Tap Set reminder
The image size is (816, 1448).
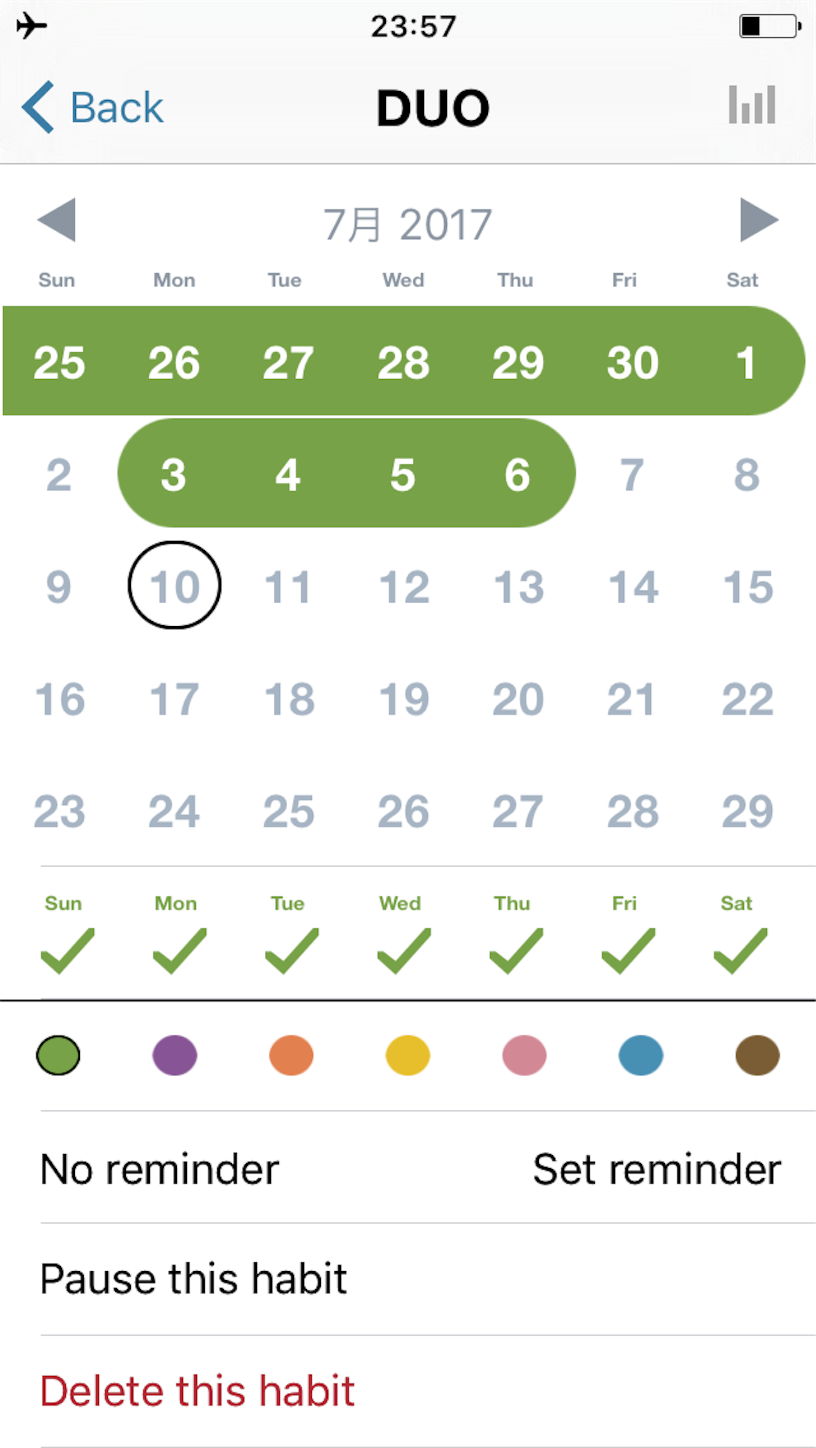657,1169
